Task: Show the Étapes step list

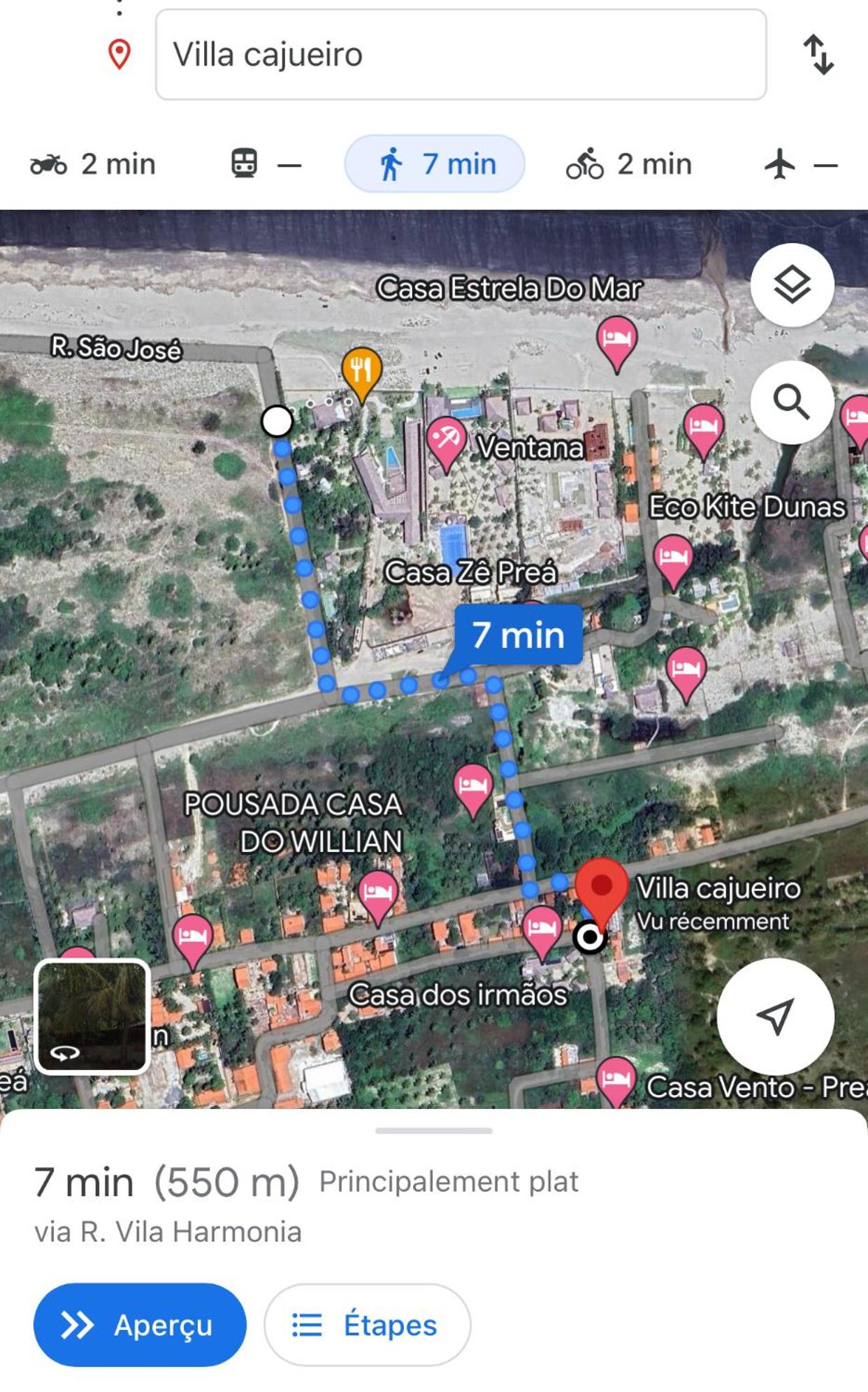Action: click(x=367, y=1325)
